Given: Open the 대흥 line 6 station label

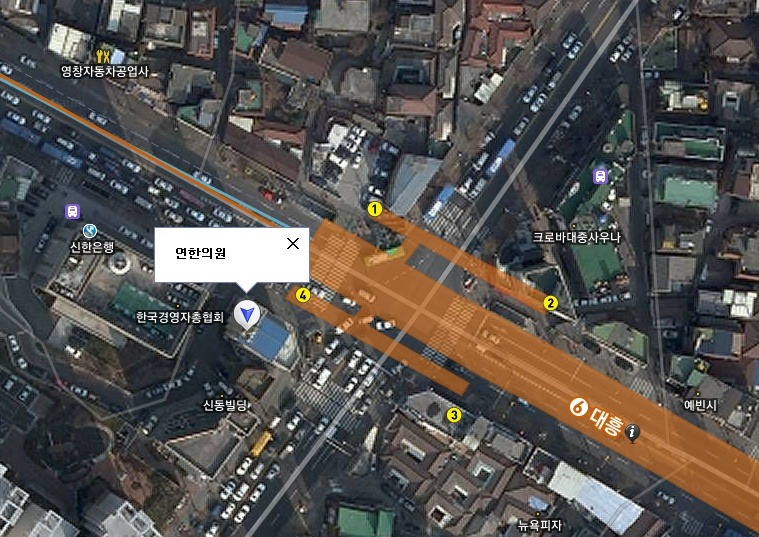Looking at the screenshot, I should [596, 407].
